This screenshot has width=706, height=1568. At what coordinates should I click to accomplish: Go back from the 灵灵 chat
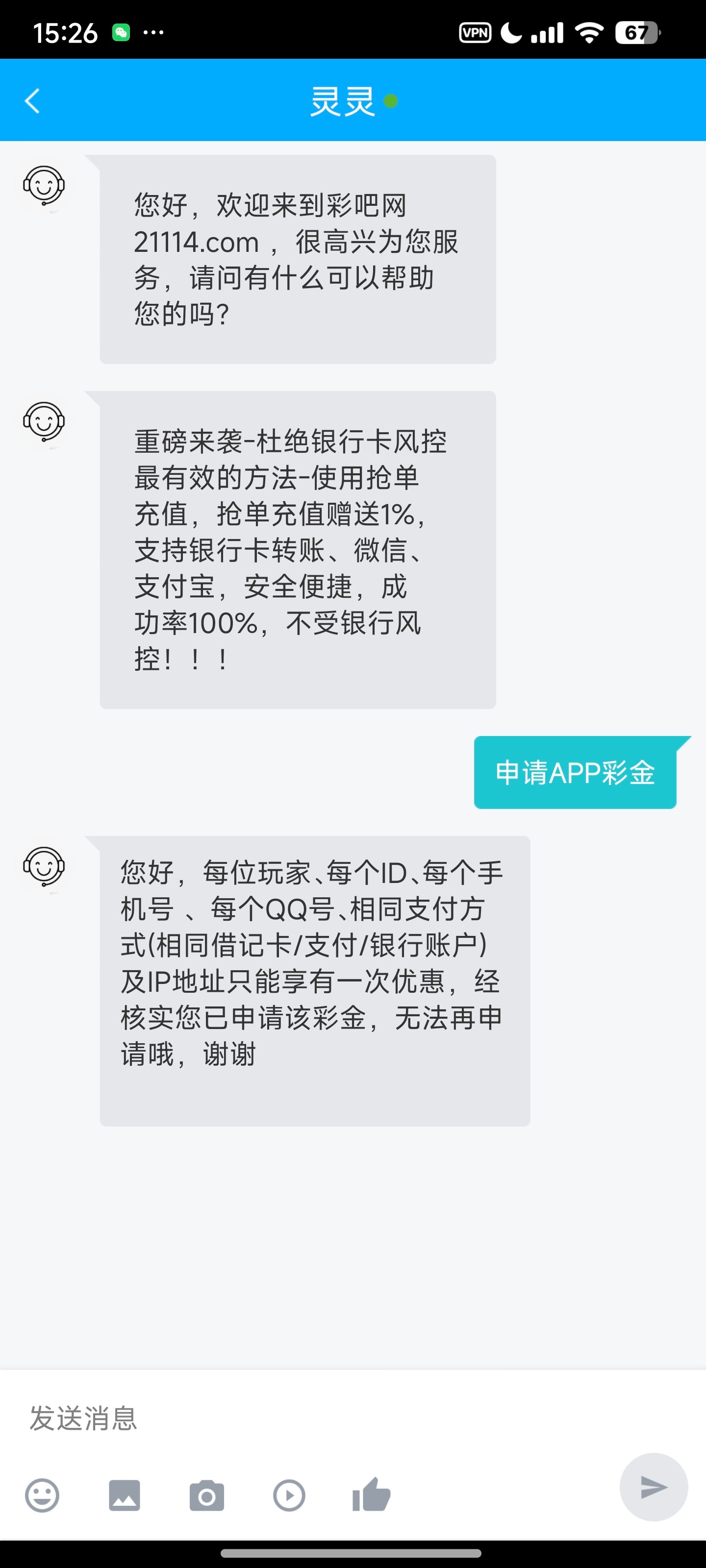pyautogui.click(x=32, y=101)
